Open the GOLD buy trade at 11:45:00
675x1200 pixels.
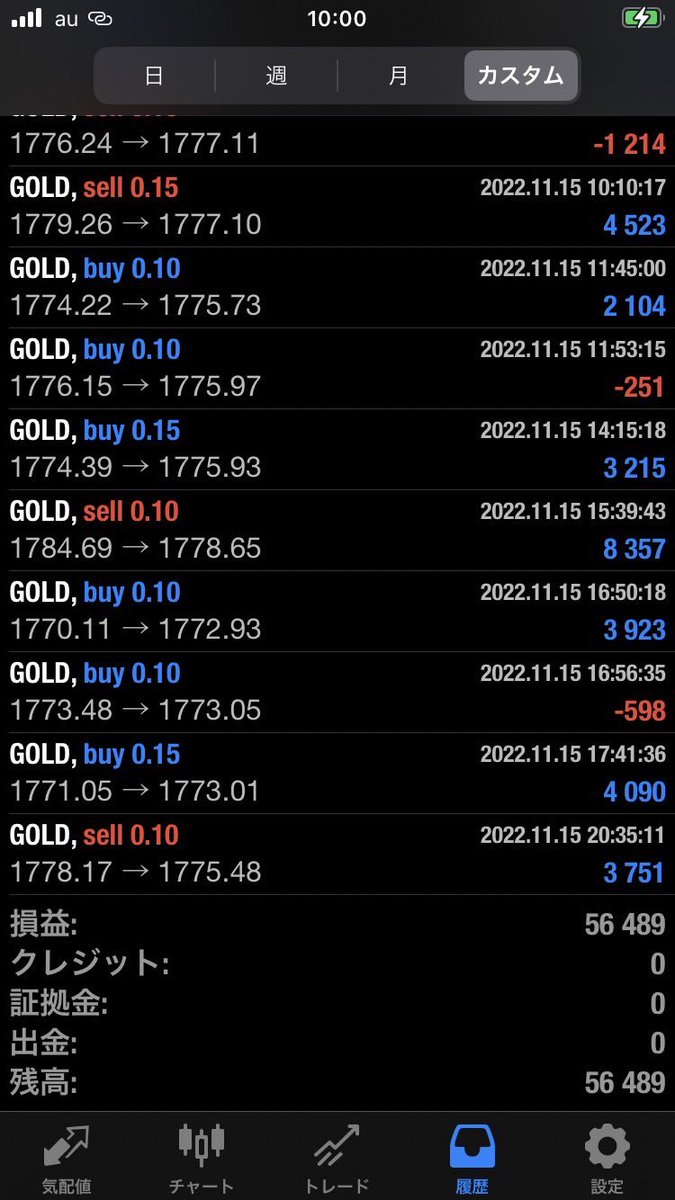[337, 287]
